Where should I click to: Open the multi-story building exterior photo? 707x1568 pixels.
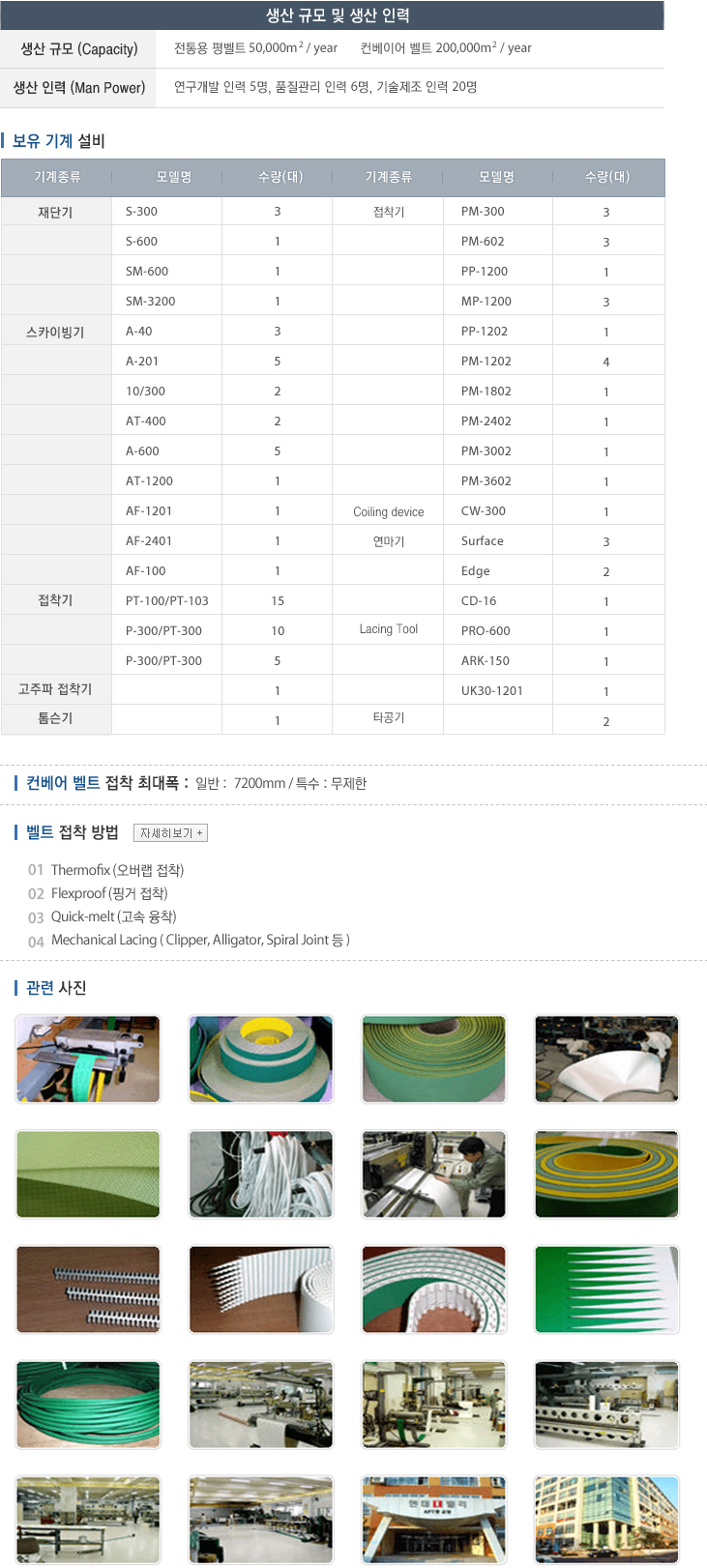[x=606, y=1519]
